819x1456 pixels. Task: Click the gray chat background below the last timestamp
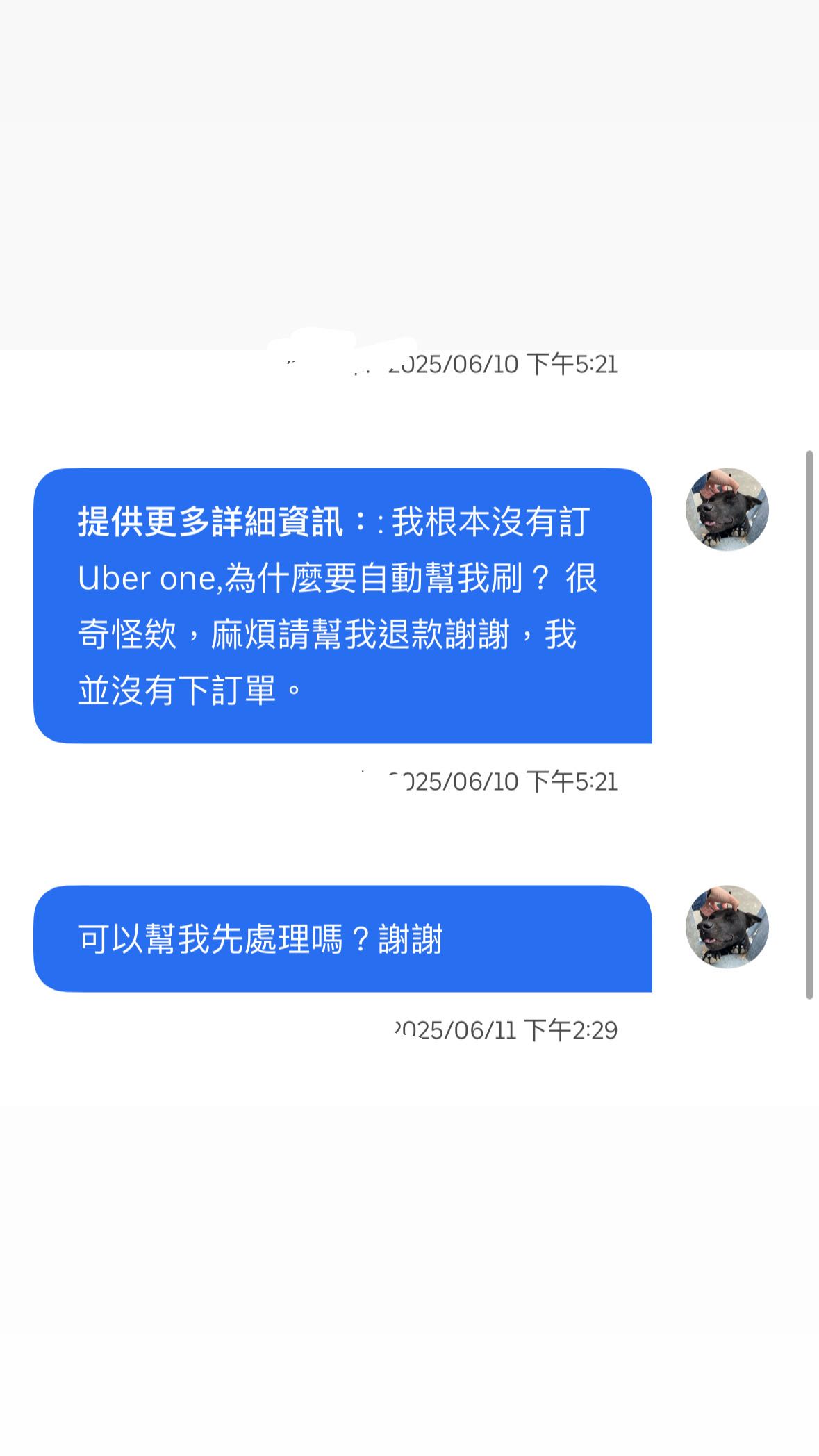tap(410, 1181)
